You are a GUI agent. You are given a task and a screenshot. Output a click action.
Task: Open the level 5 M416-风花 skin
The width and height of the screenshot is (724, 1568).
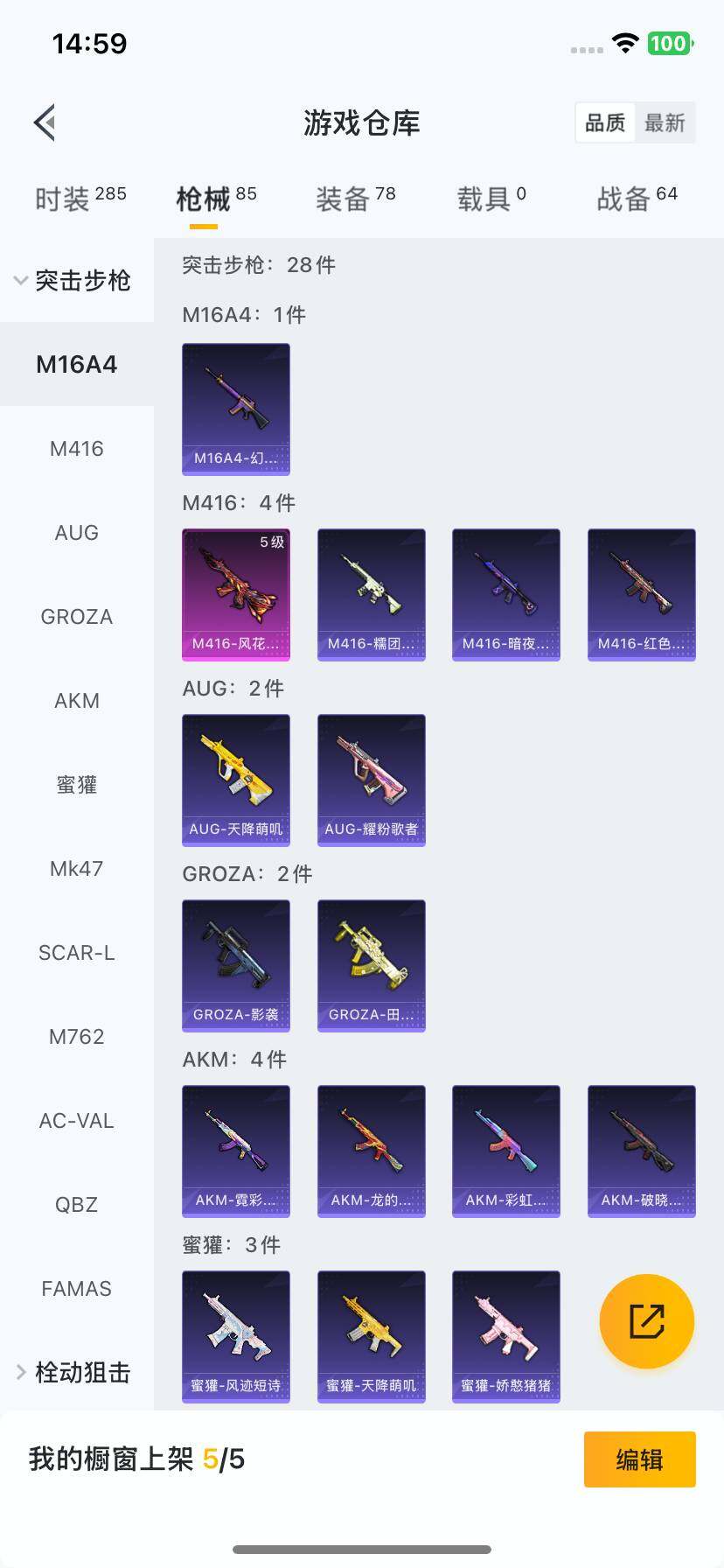point(236,594)
